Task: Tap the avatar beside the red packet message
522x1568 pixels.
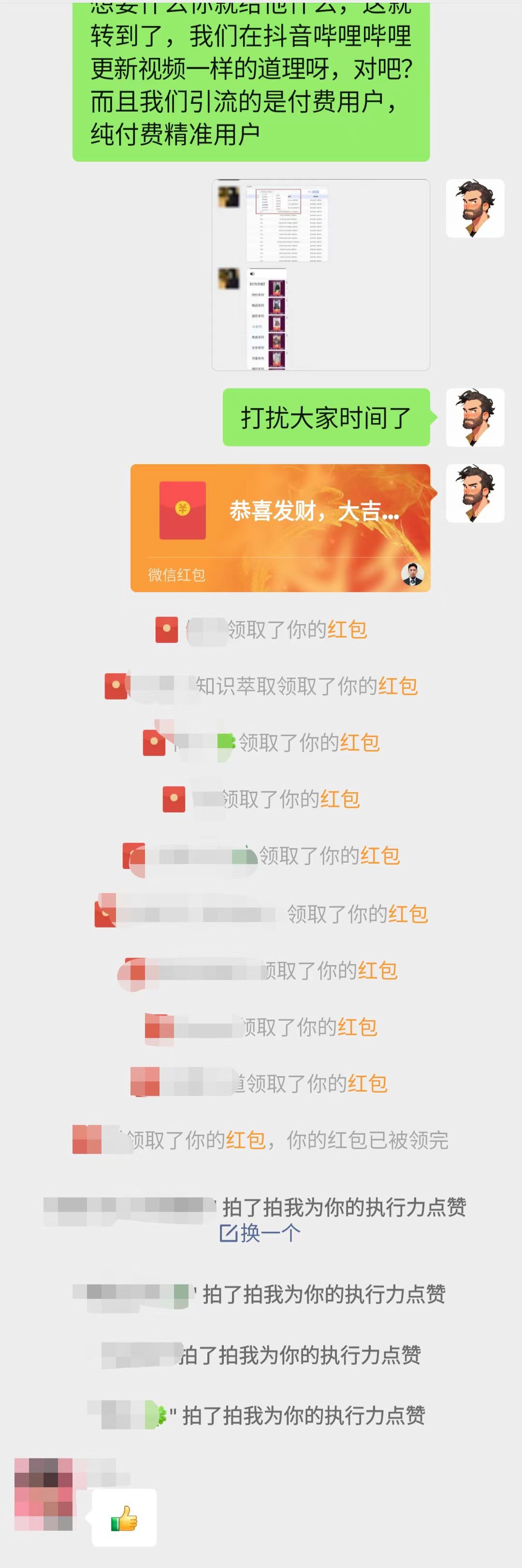Action: click(x=475, y=494)
